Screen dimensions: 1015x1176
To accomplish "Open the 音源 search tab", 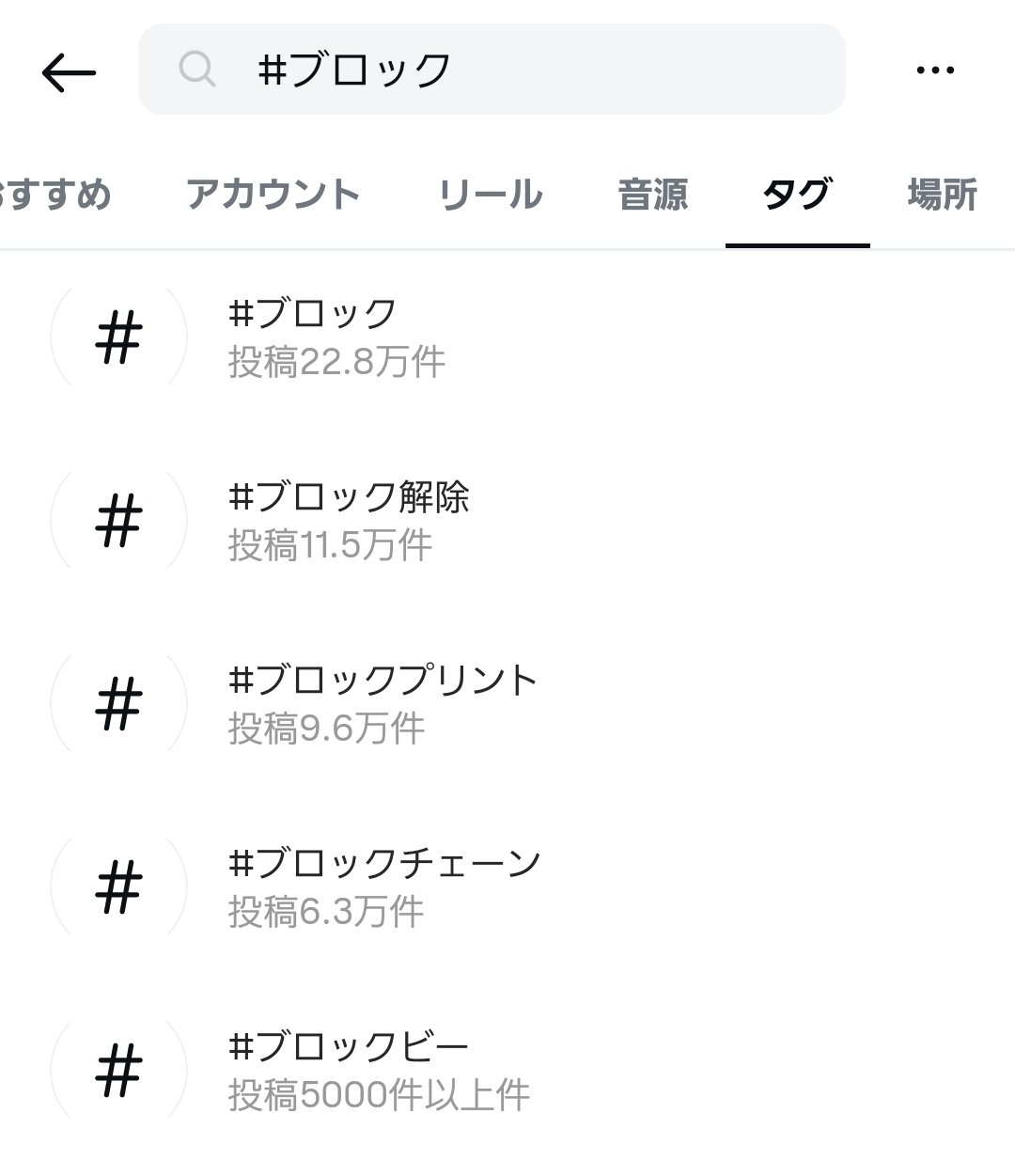I will pyautogui.click(x=653, y=194).
